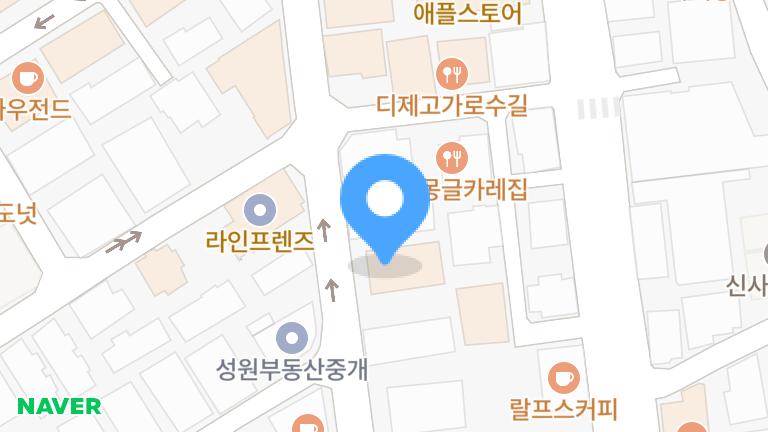Select the 성원부동산중개 place marker
The width and height of the screenshot is (768, 432).
pyautogui.click(x=291, y=337)
